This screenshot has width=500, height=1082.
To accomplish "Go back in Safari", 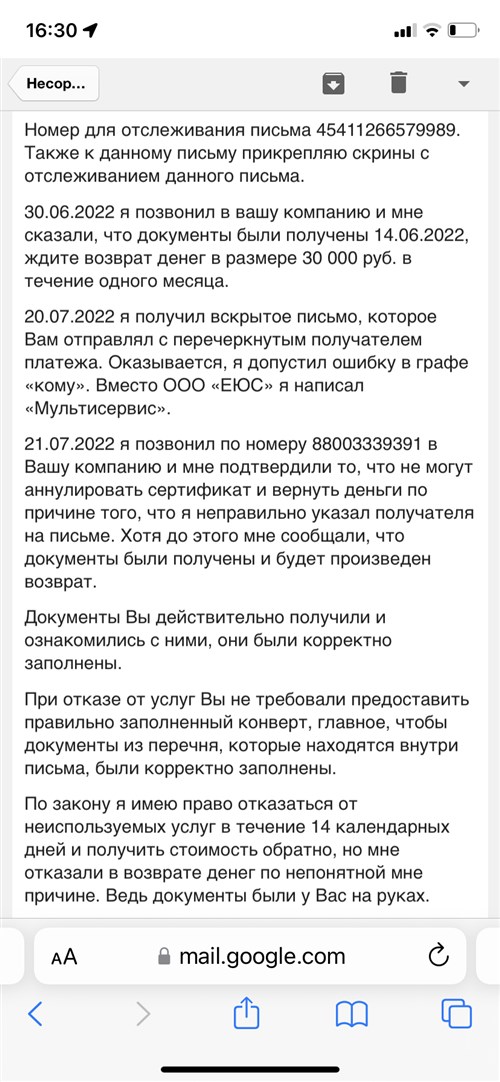I will tap(35, 1014).
